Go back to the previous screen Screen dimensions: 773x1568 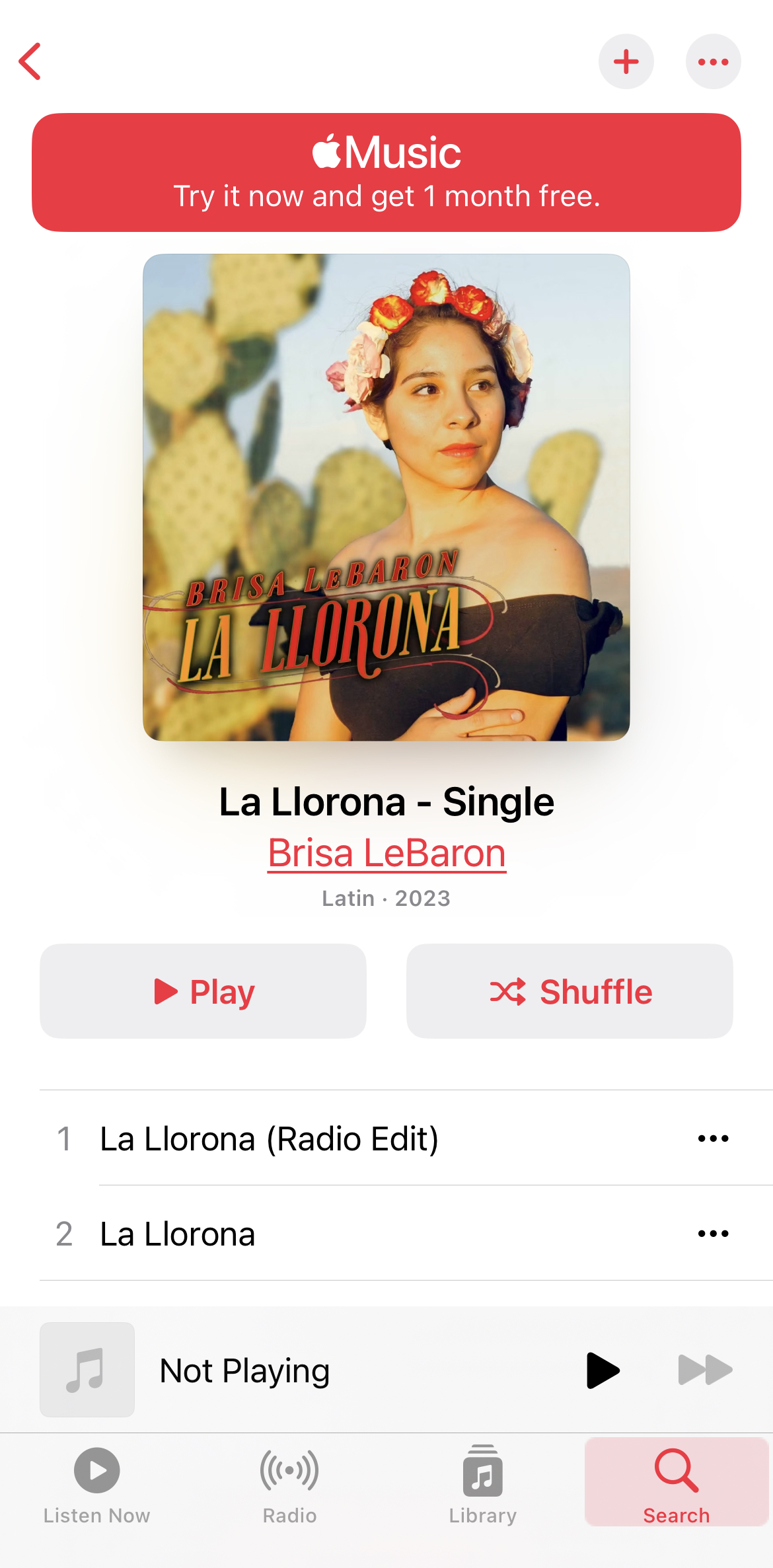(30, 61)
